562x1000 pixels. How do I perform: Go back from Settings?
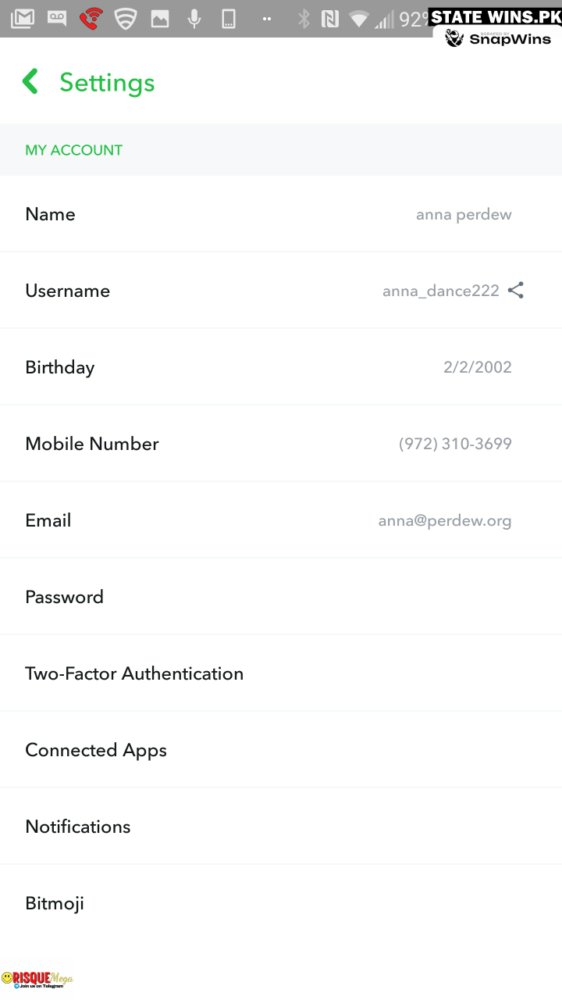click(x=30, y=82)
